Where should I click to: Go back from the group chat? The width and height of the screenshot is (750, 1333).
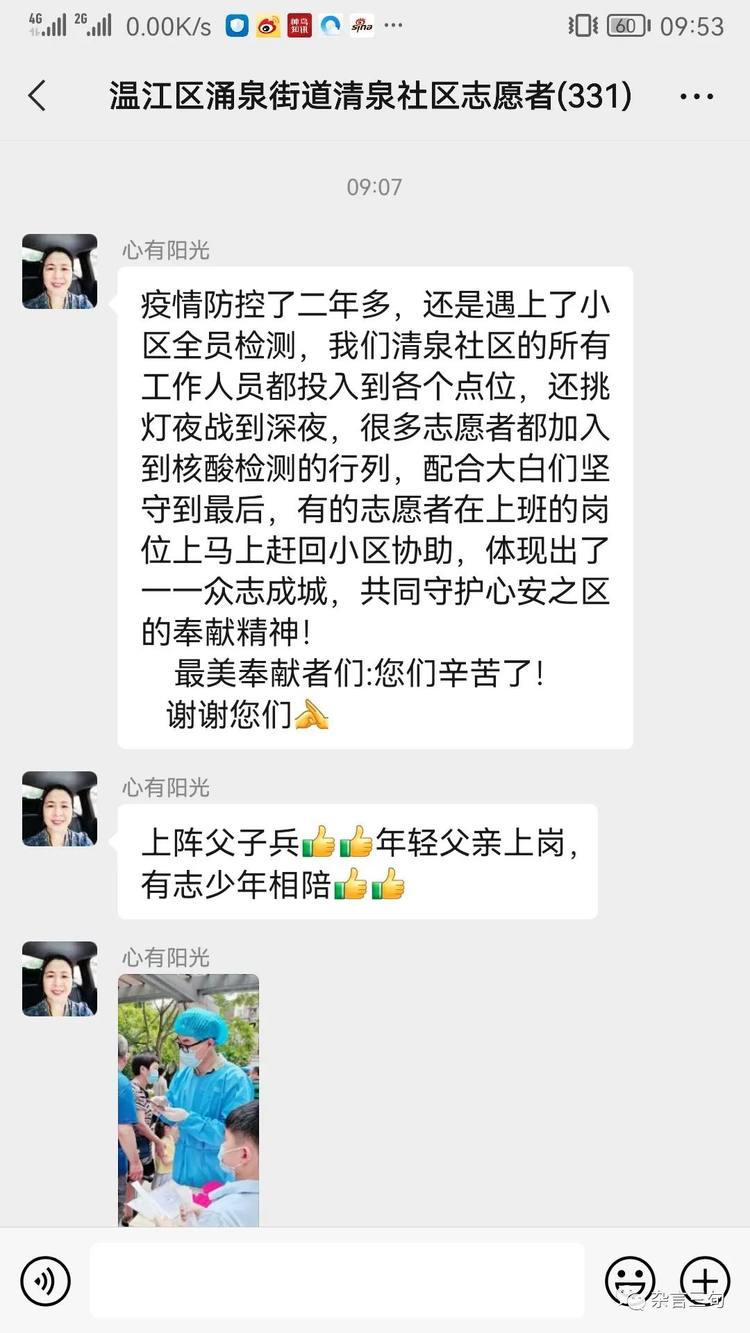[x=37, y=96]
